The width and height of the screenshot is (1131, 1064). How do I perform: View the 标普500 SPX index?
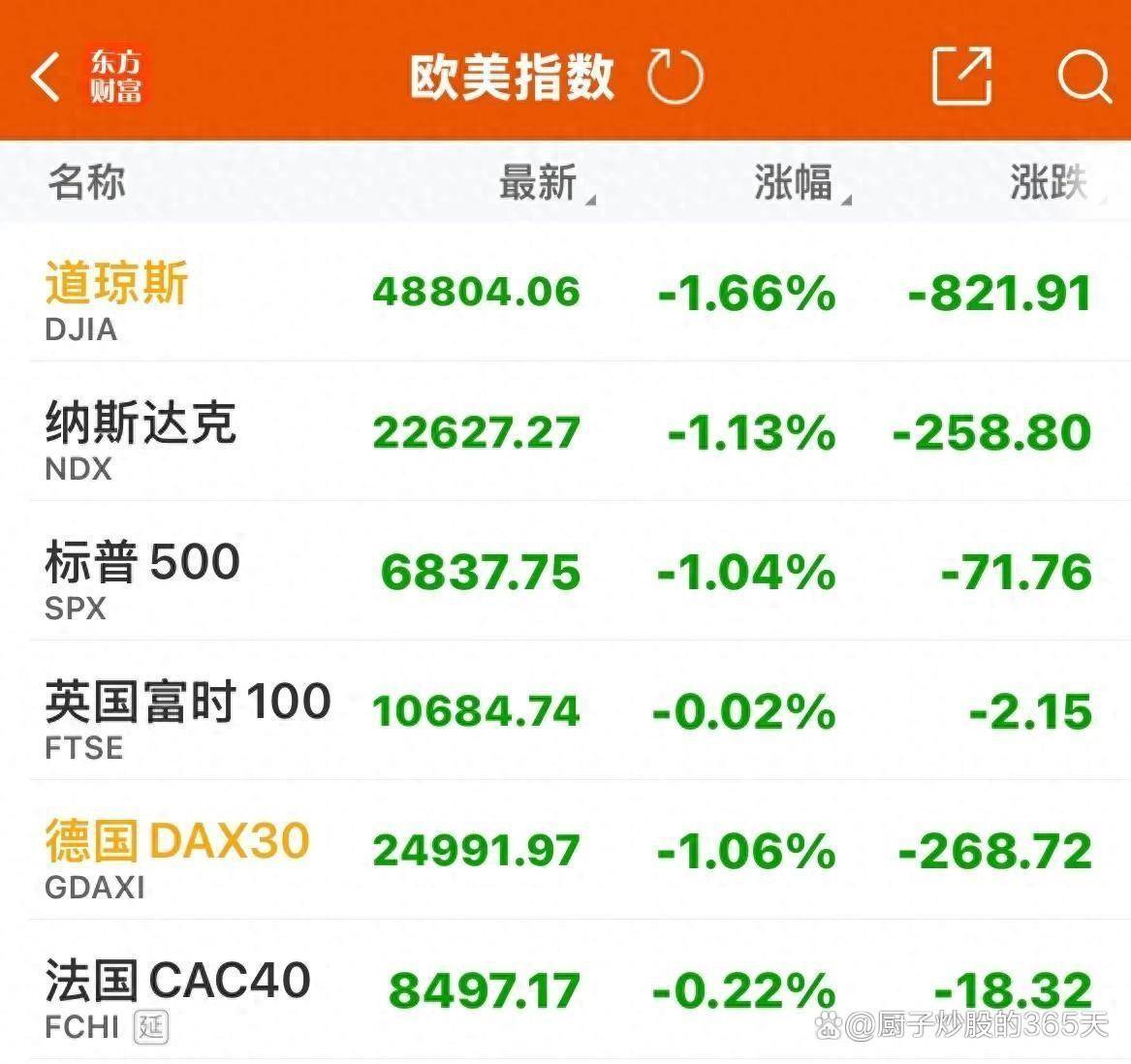(x=141, y=578)
